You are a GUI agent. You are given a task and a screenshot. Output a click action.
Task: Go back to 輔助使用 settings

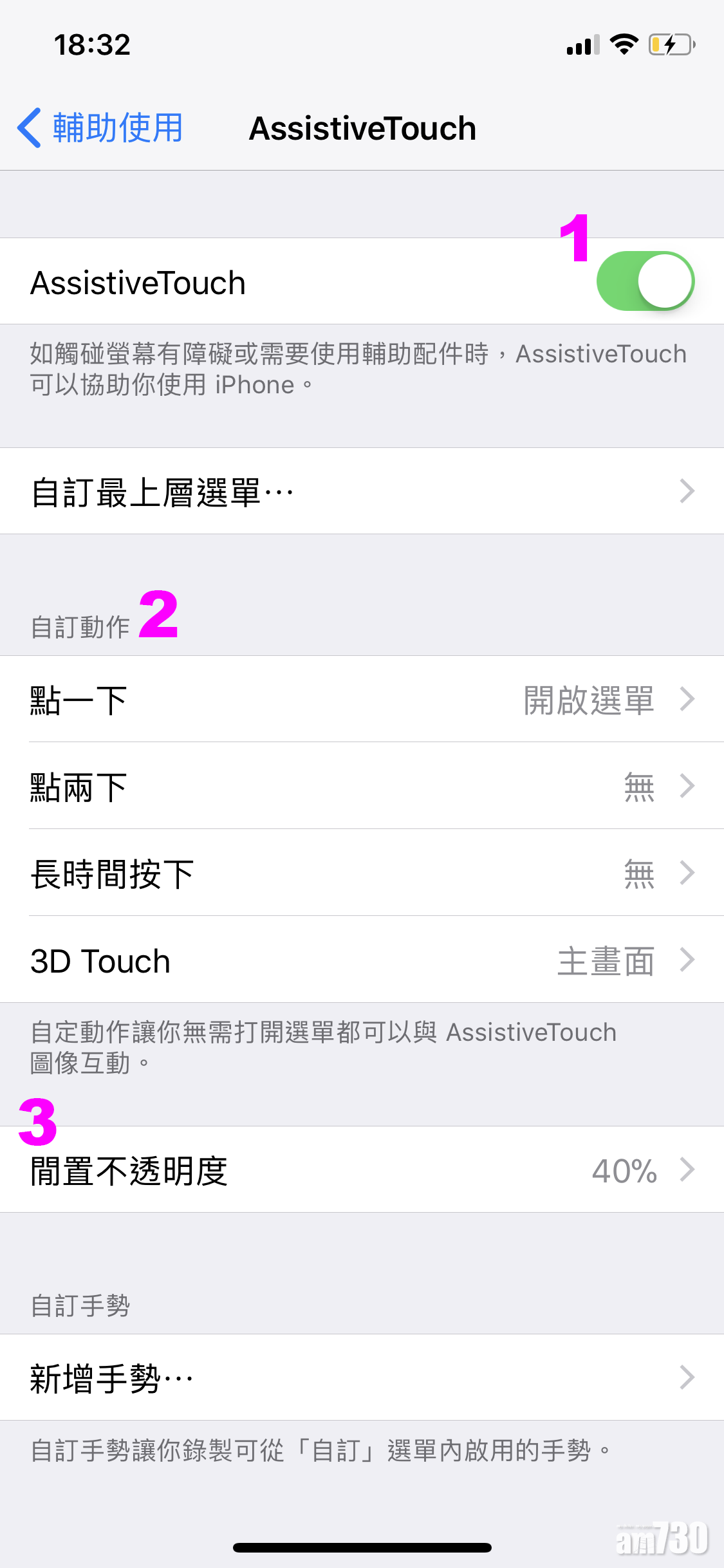click(100, 128)
